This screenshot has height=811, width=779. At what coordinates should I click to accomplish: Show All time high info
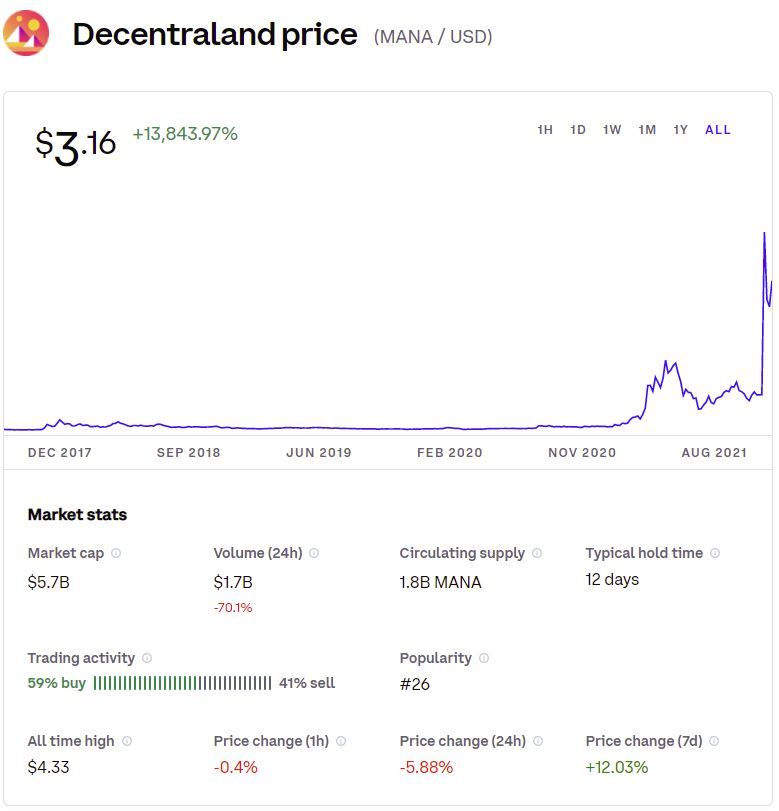[x=127, y=741]
